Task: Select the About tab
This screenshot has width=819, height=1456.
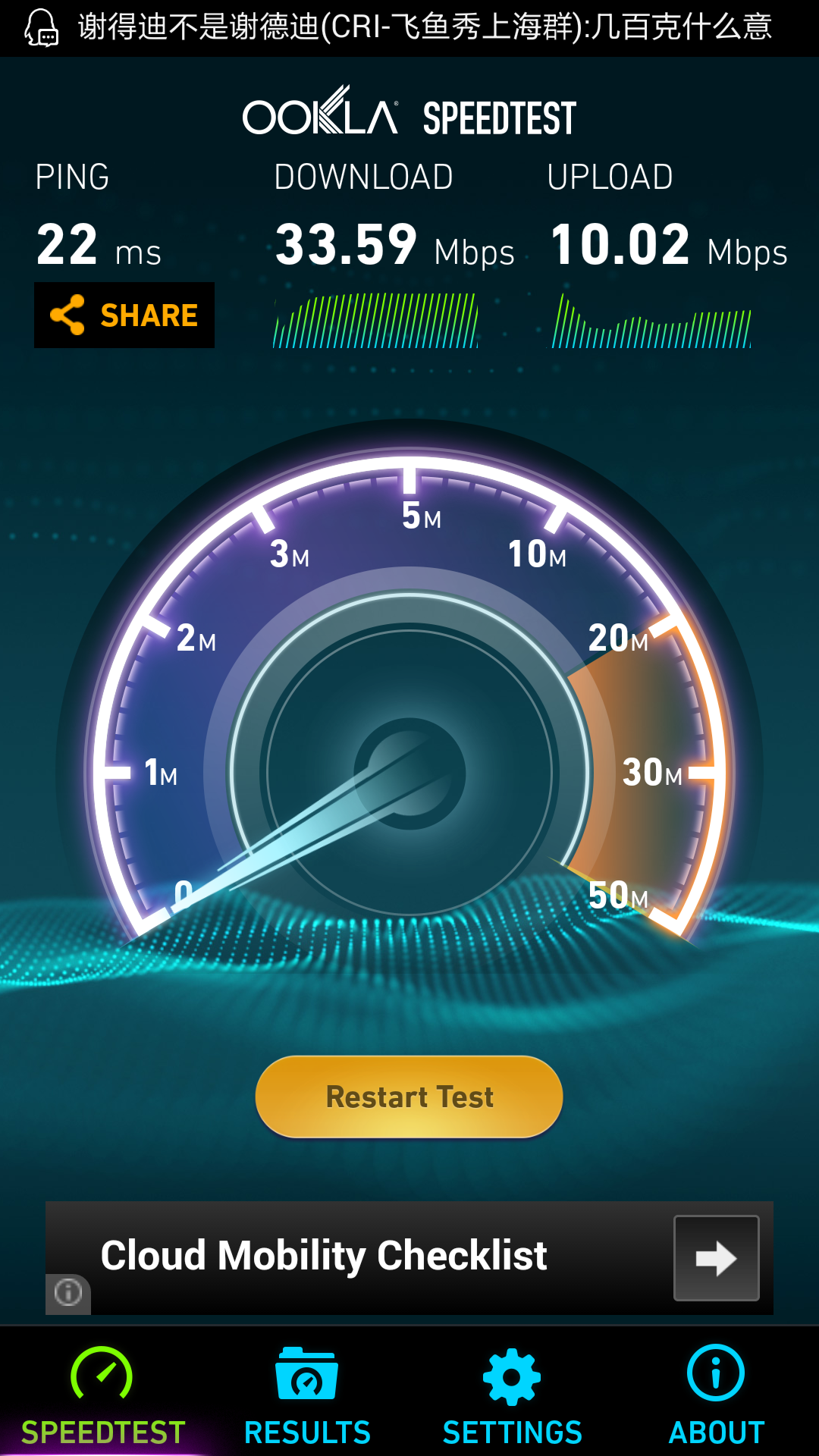Action: [716, 1395]
